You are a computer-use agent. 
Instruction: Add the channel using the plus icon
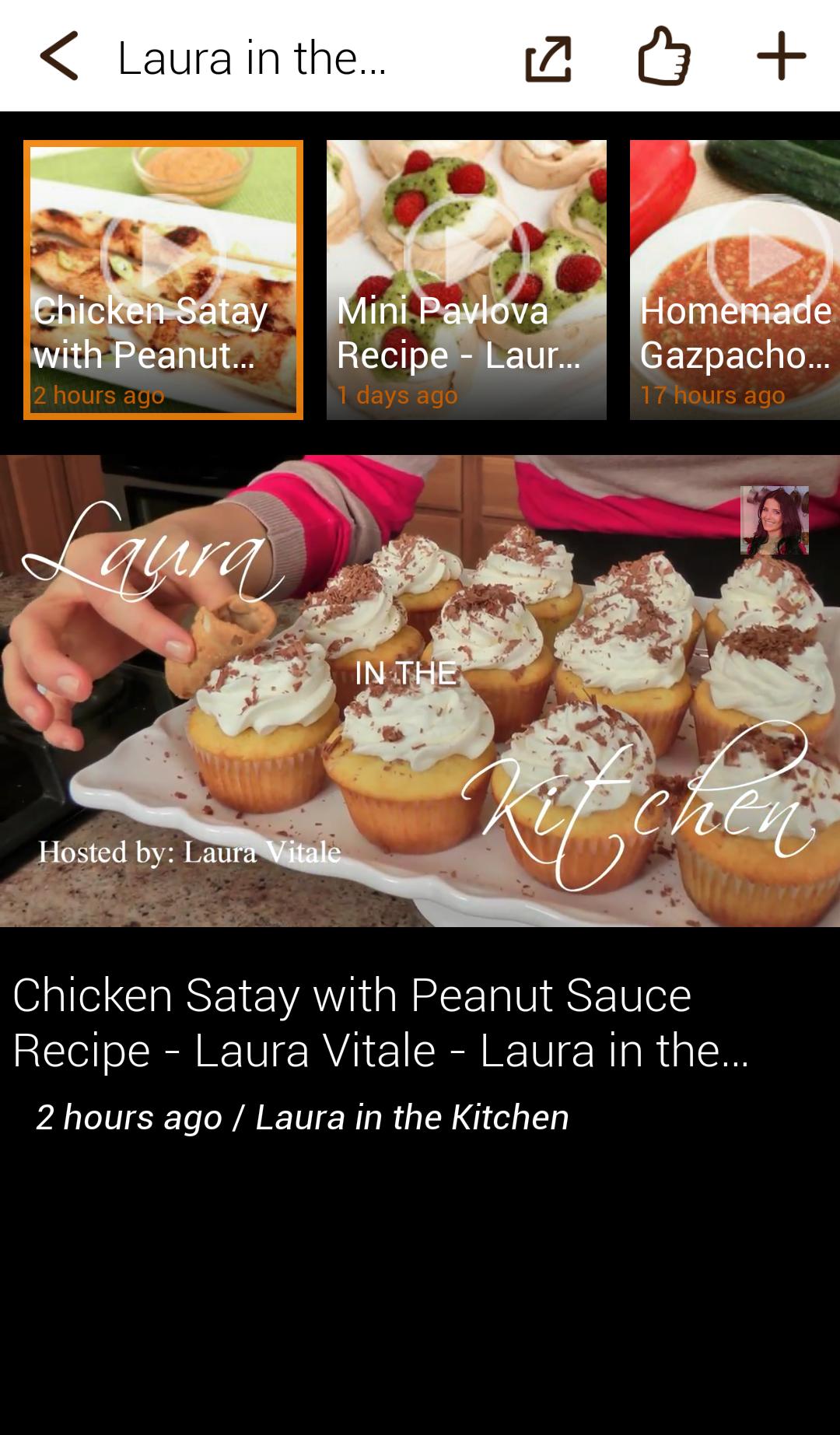pos(781,56)
